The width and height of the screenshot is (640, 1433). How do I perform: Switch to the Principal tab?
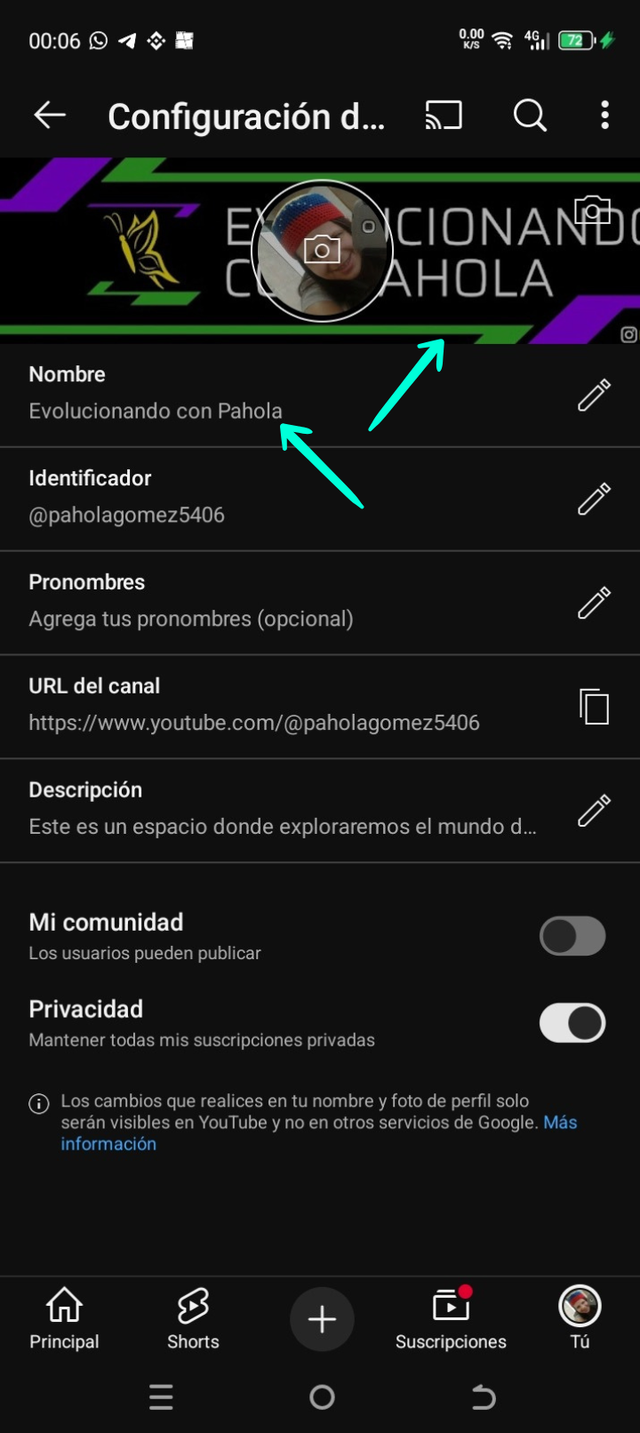64,1319
